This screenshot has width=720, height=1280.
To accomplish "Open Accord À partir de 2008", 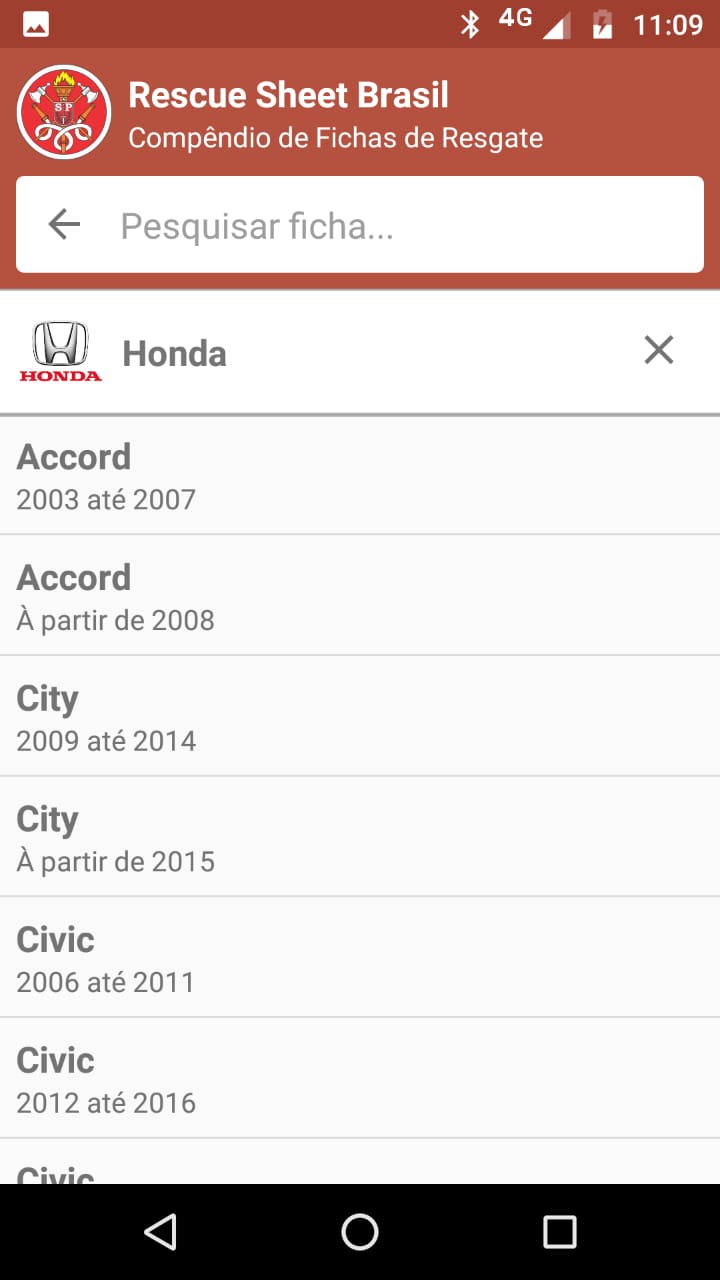I will coord(360,595).
